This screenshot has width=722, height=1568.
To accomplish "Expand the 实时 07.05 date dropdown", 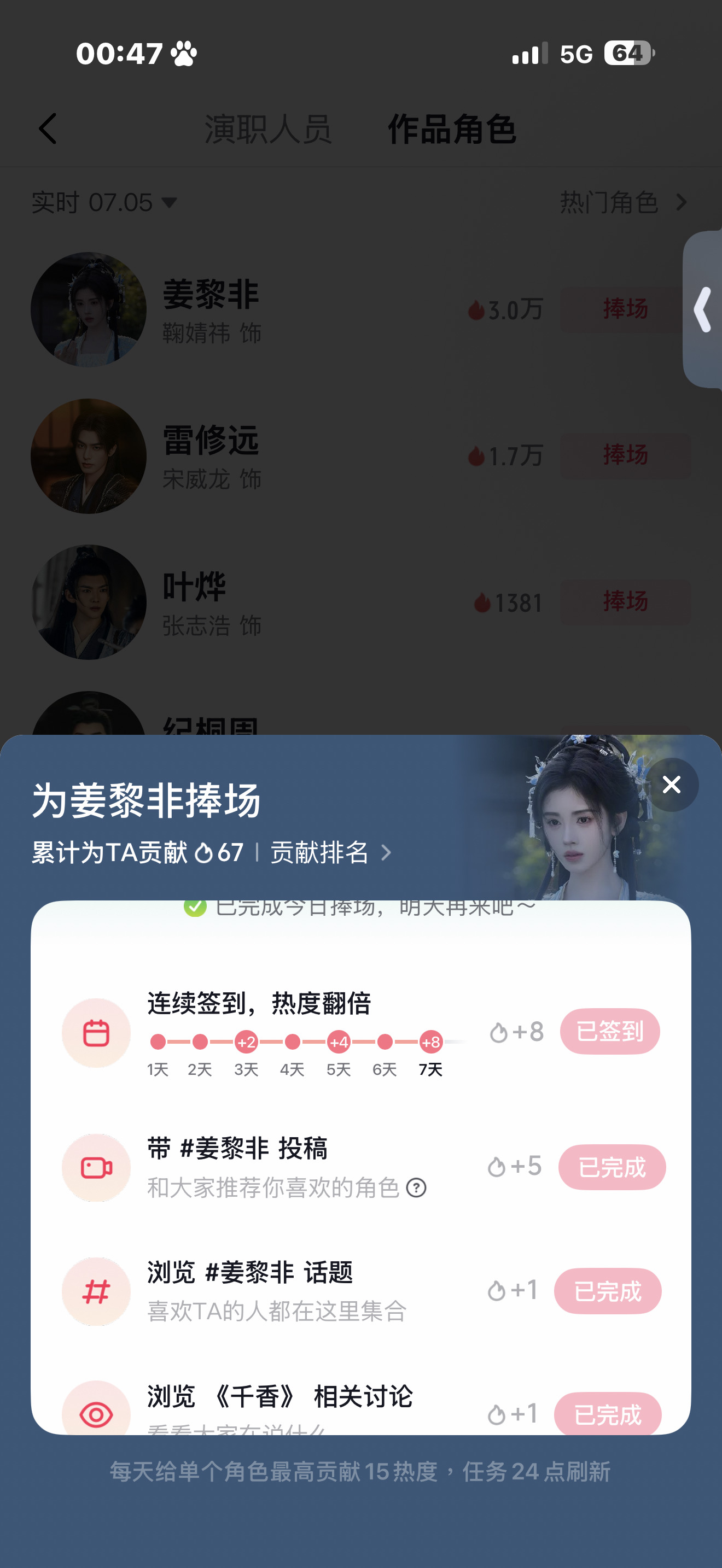I will pos(104,202).
